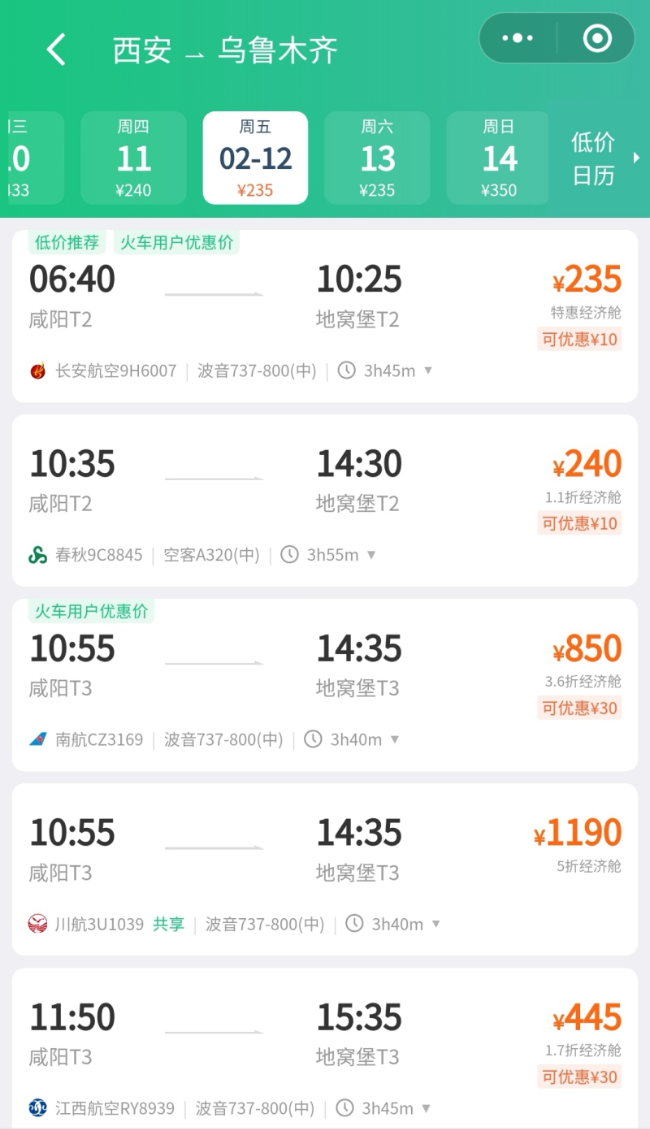Expand details arrow for 长安航空9H6007
The image size is (650, 1129).
point(428,371)
